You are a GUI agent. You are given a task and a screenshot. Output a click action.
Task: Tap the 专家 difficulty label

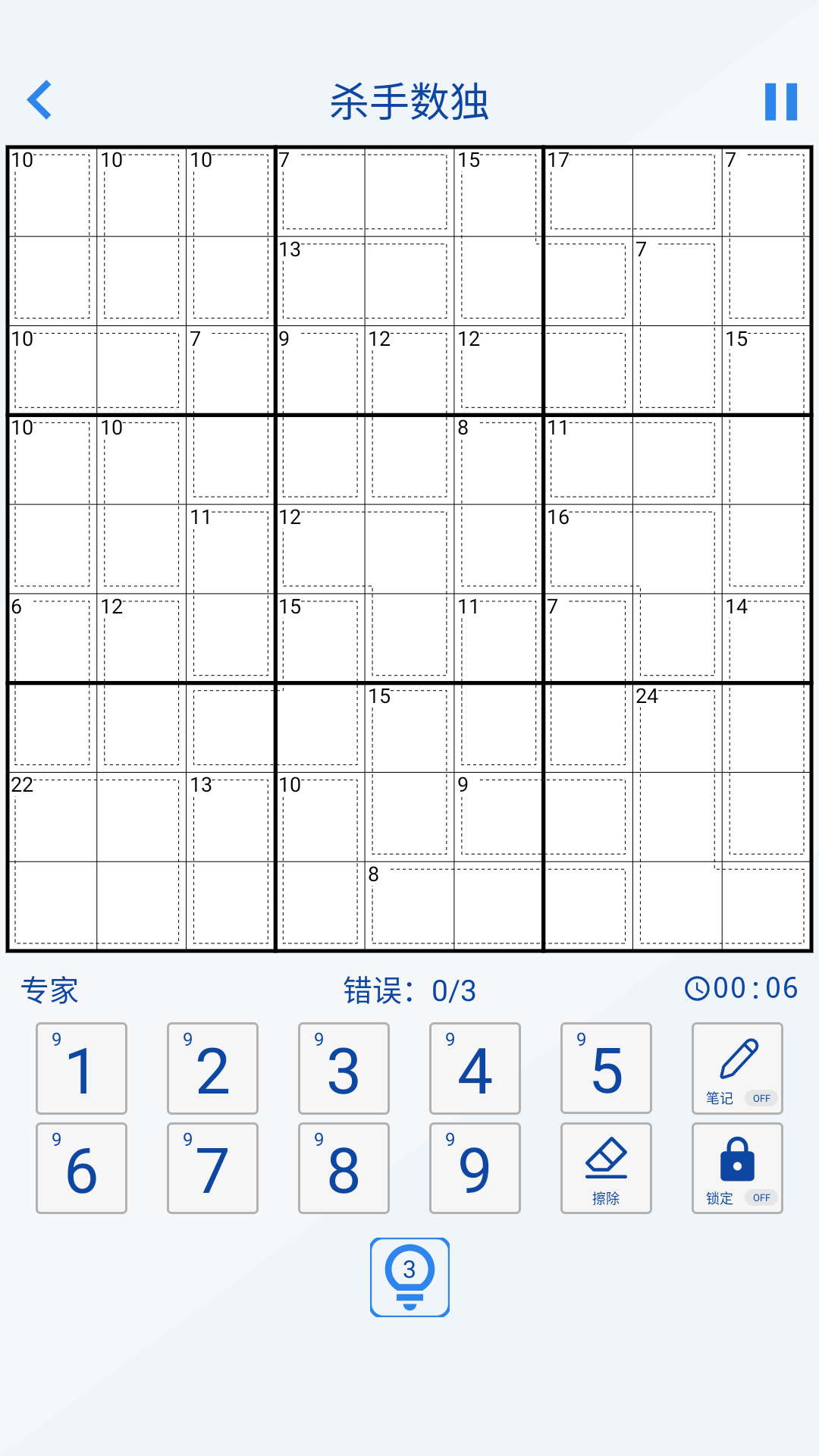(50, 990)
